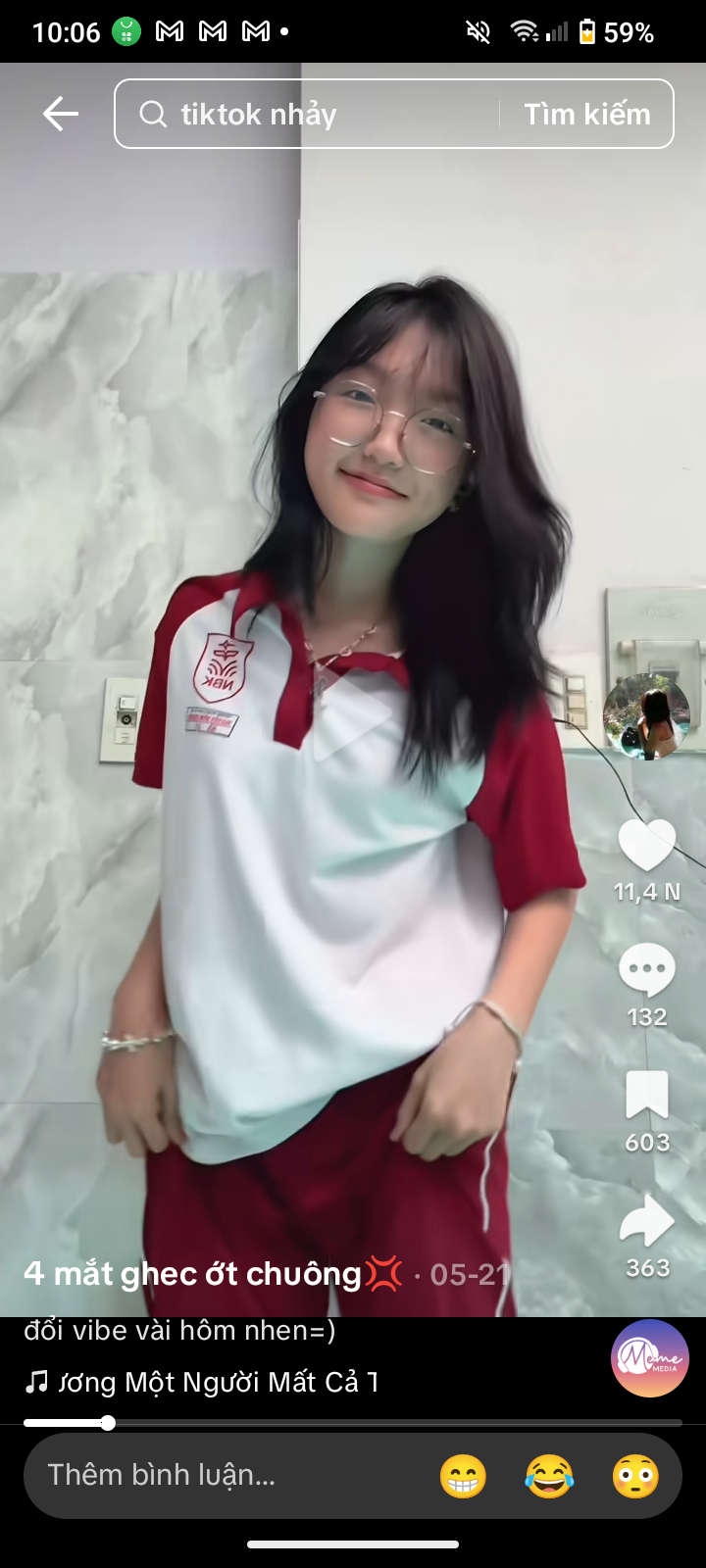Share this video via the arrow icon

(646, 1221)
